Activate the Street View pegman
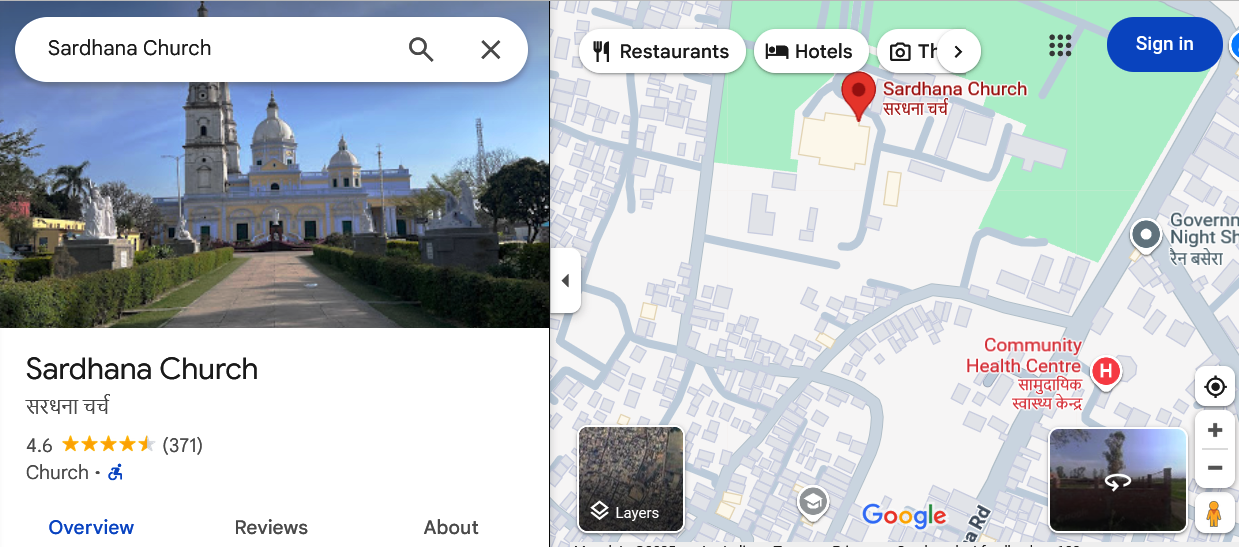The width and height of the screenshot is (1239, 547). (x=1215, y=513)
